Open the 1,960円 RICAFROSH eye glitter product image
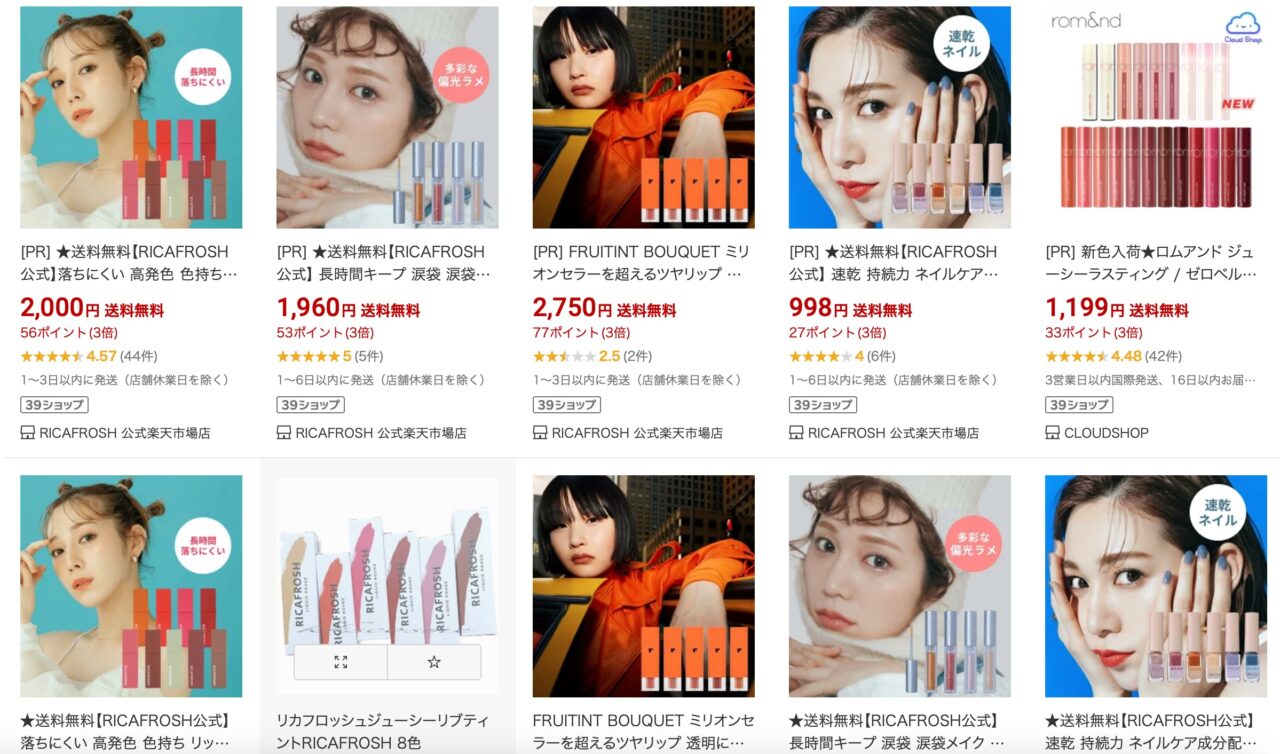Viewport: 1280px width, 754px height. click(387, 117)
